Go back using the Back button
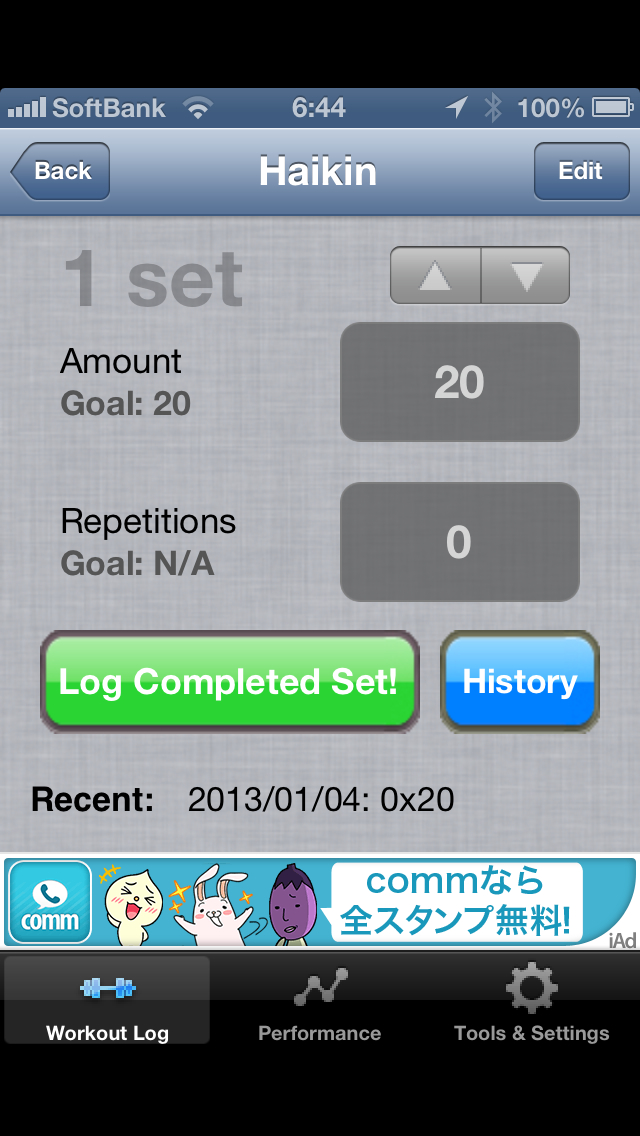The image size is (640, 1136). click(x=60, y=172)
